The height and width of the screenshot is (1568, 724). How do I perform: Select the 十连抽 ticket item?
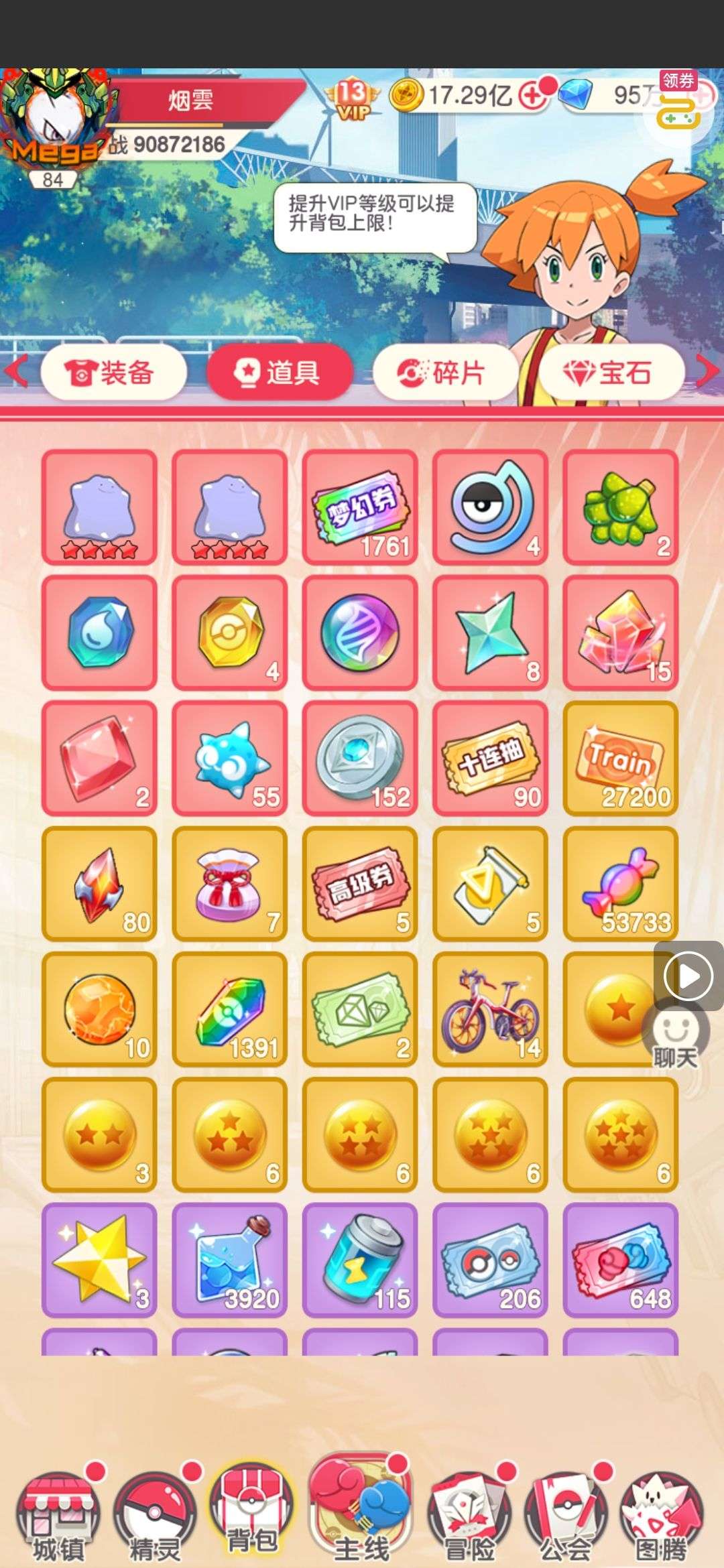tap(490, 759)
